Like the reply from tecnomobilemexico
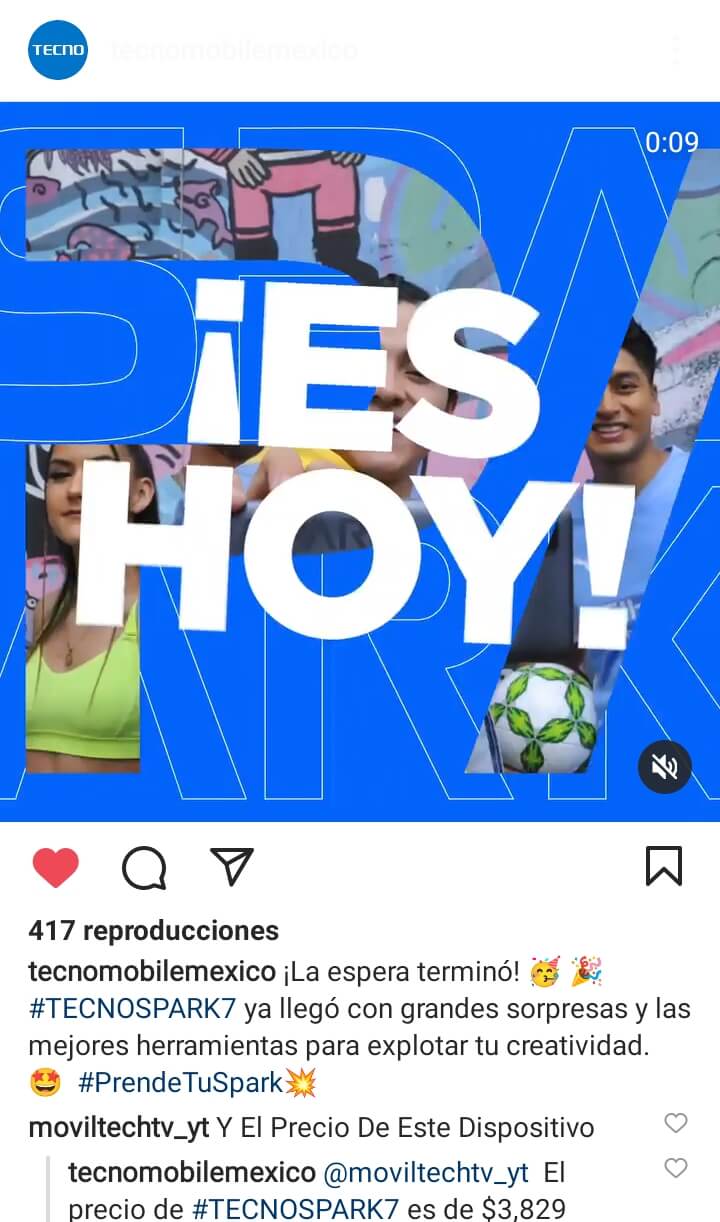Screen dimensions: 720x1222 tap(676, 1168)
